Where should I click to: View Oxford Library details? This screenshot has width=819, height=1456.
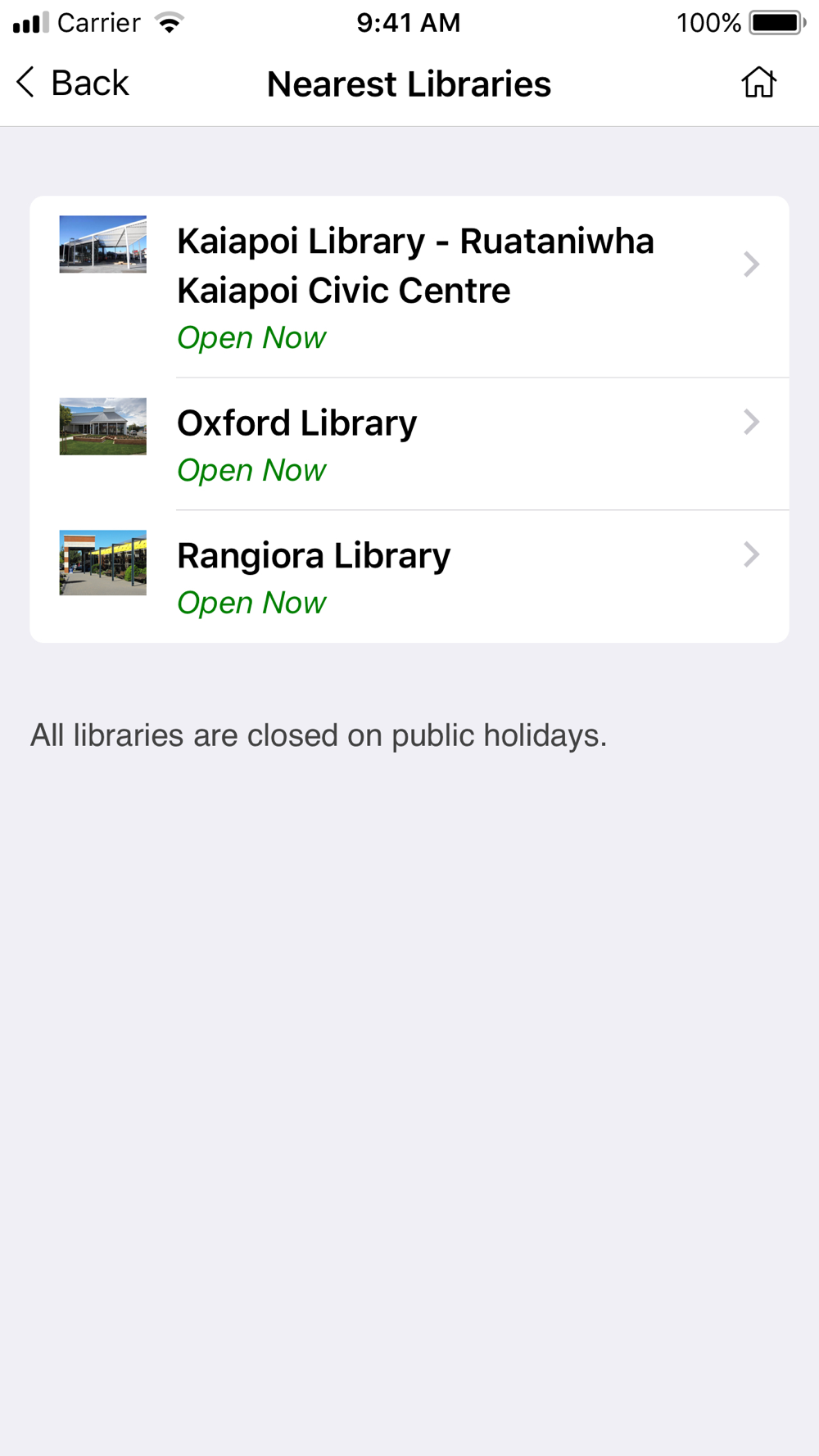409,444
